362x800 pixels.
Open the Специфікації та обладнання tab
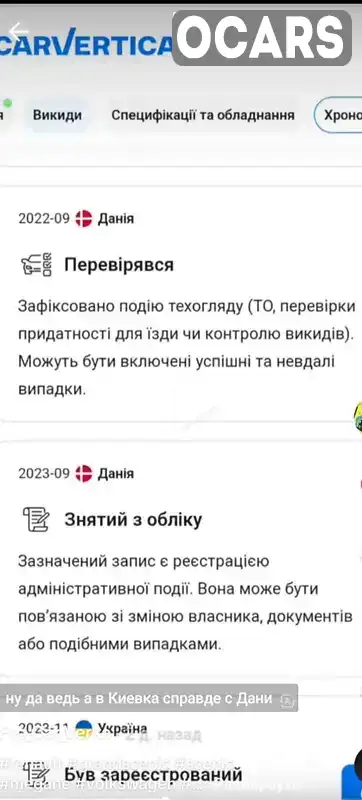tap(203, 115)
